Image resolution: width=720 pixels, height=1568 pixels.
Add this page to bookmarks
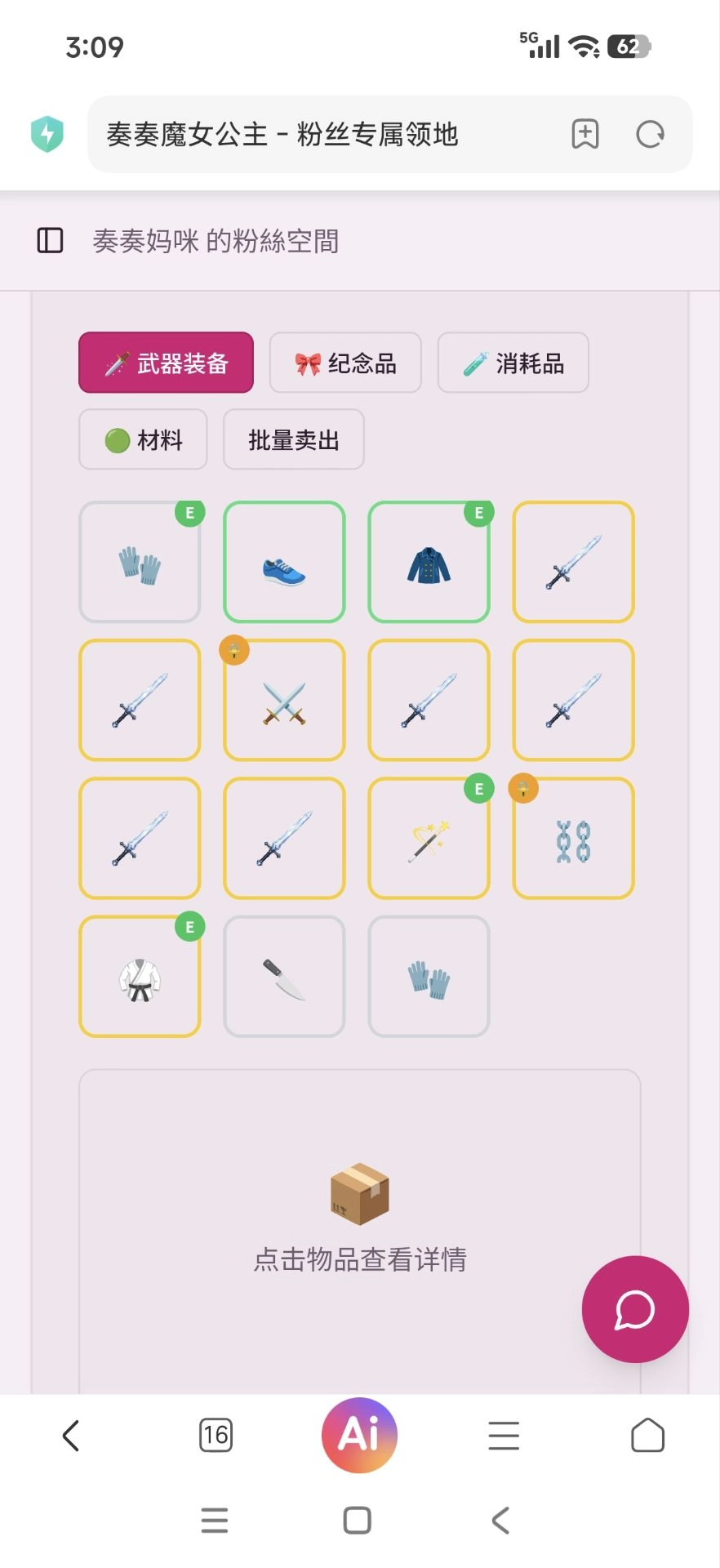tap(584, 134)
